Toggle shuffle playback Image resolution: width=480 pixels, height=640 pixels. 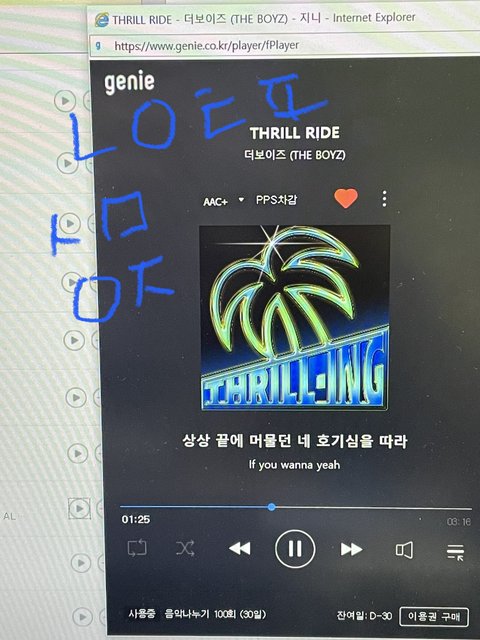pyautogui.click(x=185, y=548)
